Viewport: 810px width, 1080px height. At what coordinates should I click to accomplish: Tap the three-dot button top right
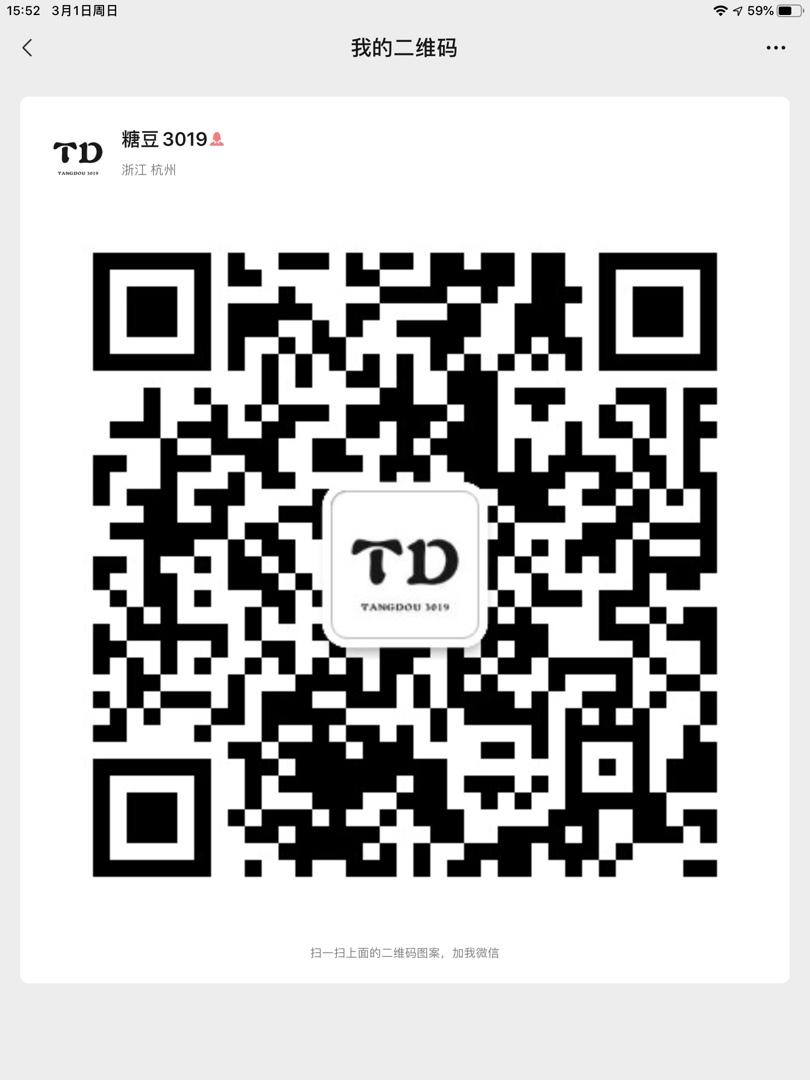774,47
